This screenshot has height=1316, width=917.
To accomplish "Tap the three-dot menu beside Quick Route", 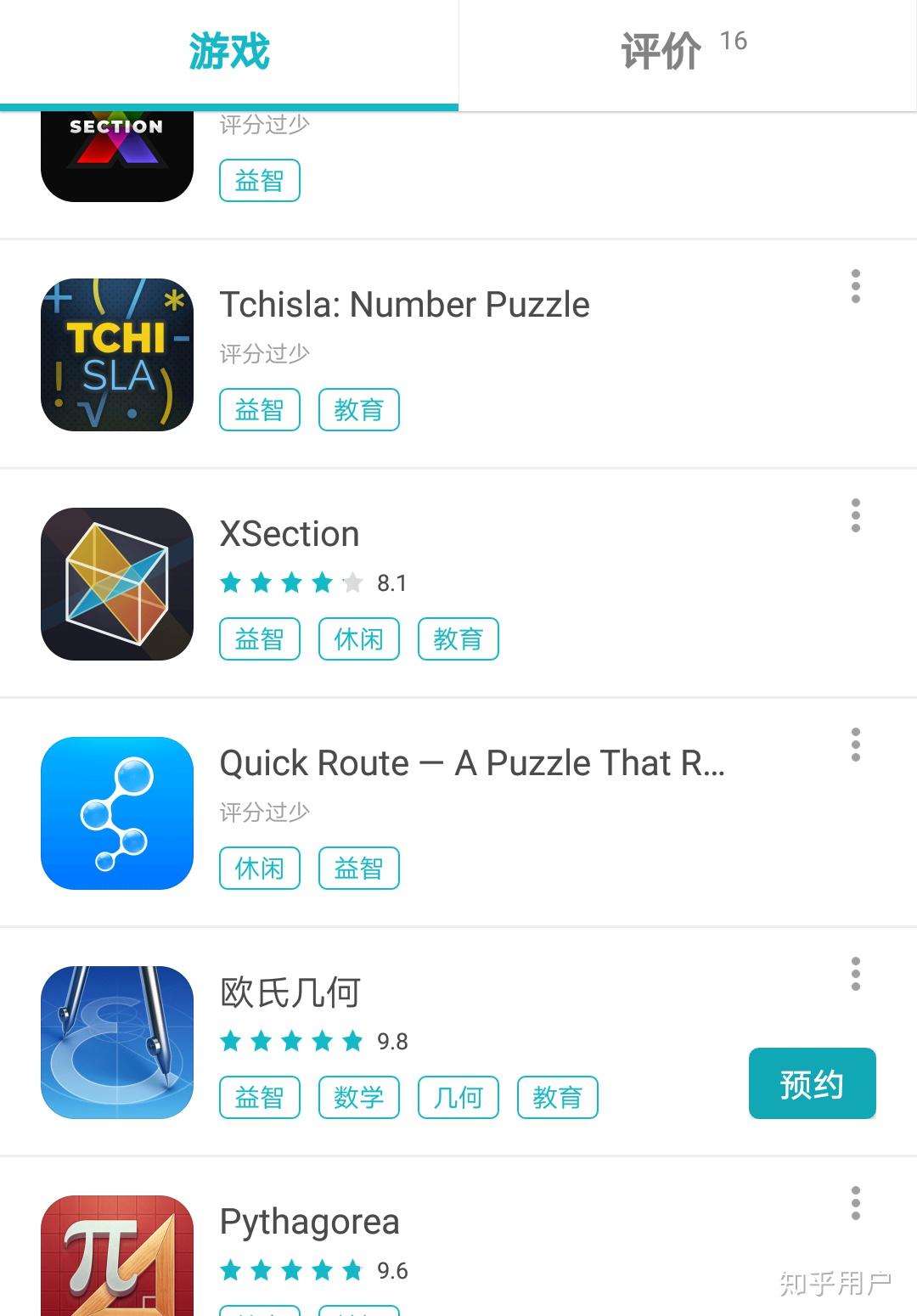I will tap(855, 745).
